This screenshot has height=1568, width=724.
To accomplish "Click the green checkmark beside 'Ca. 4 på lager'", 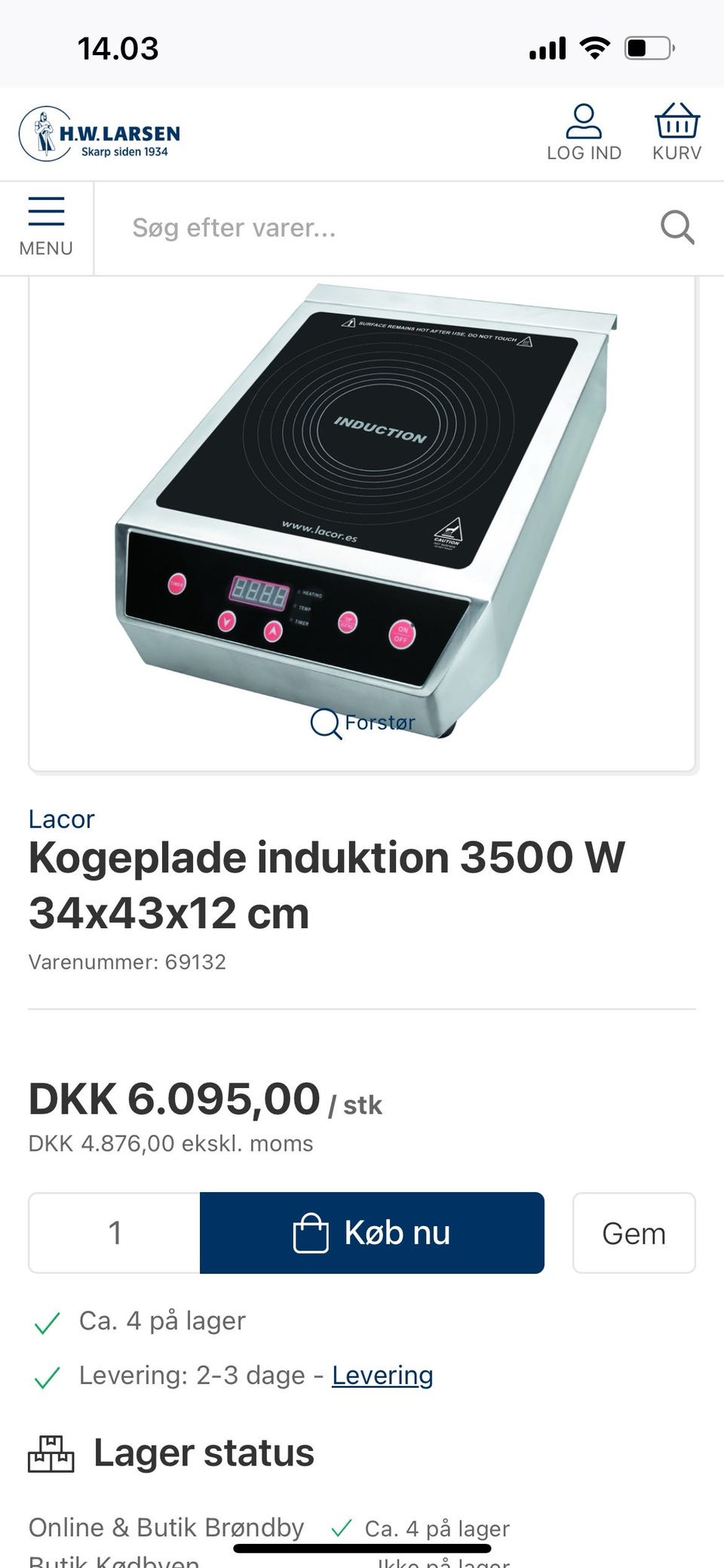I will [48, 1321].
